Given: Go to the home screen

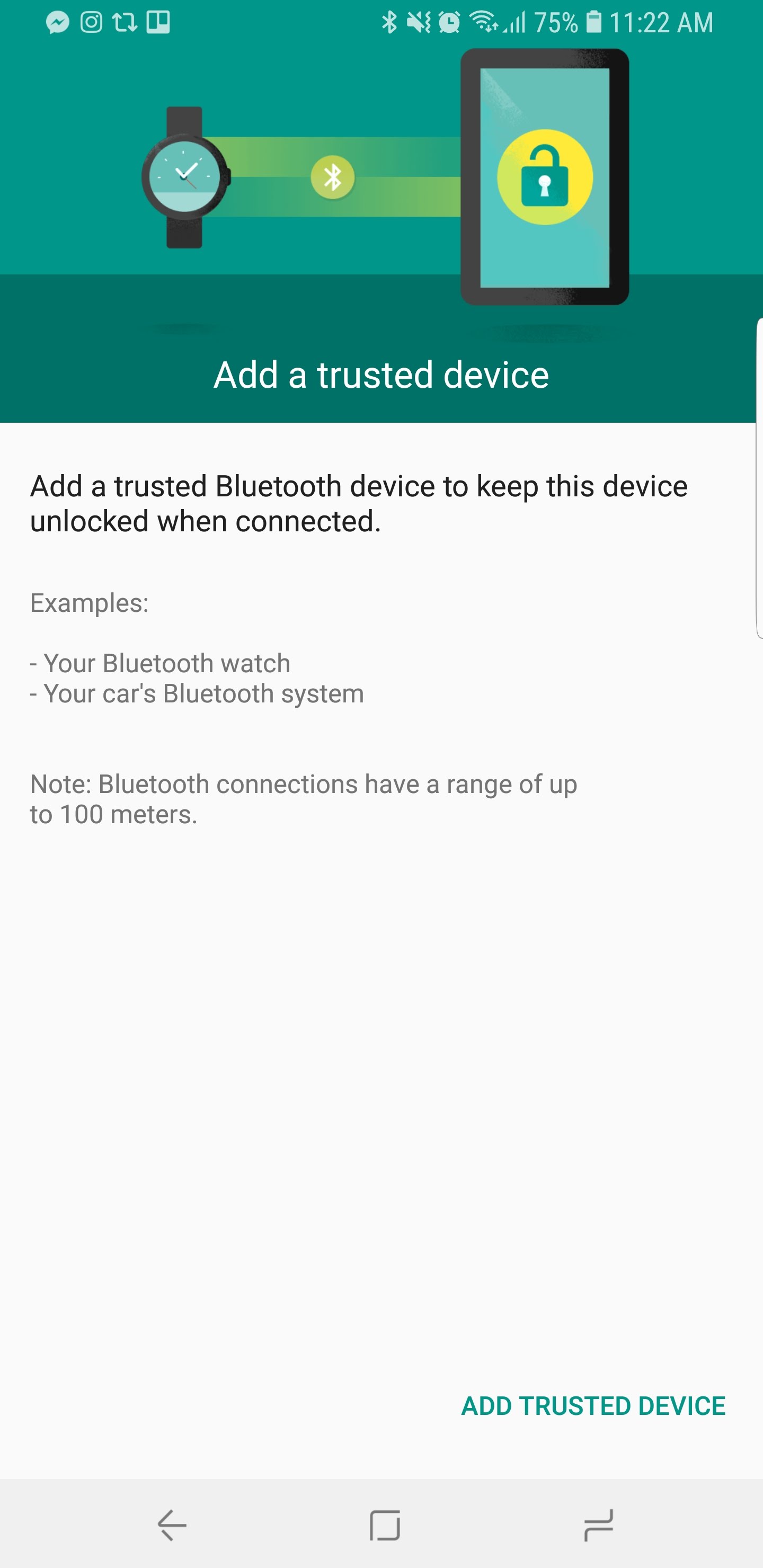Looking at the screenshot, I should pos(385,1525).
